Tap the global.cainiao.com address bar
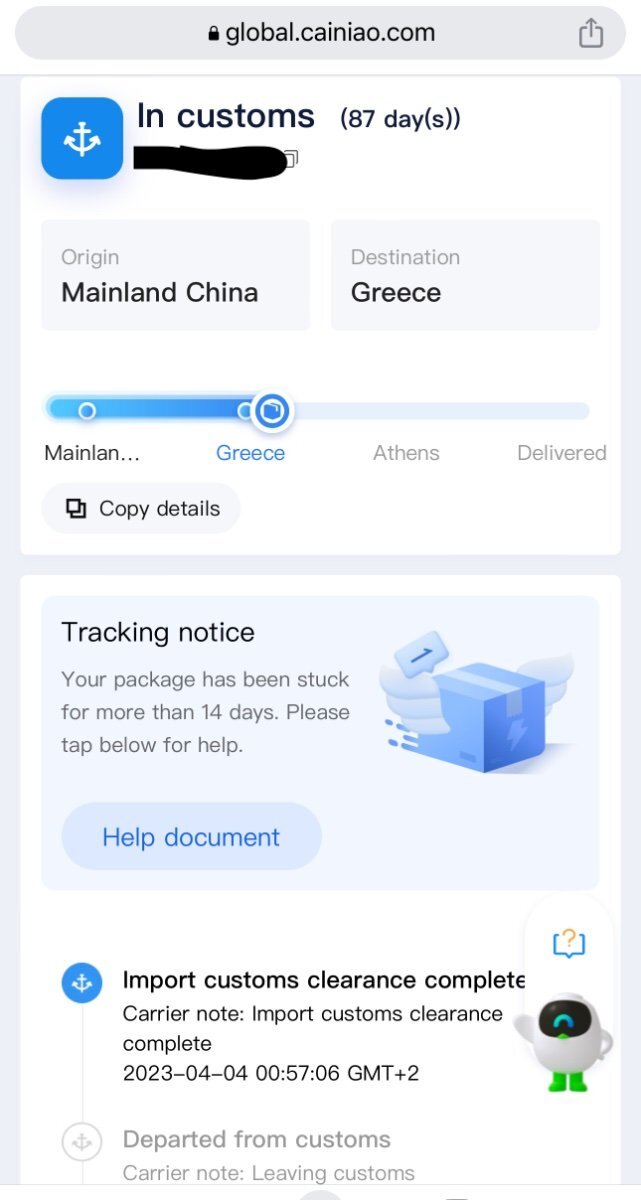This screenshot has height=1200, width=641. [x=320, y=33]
